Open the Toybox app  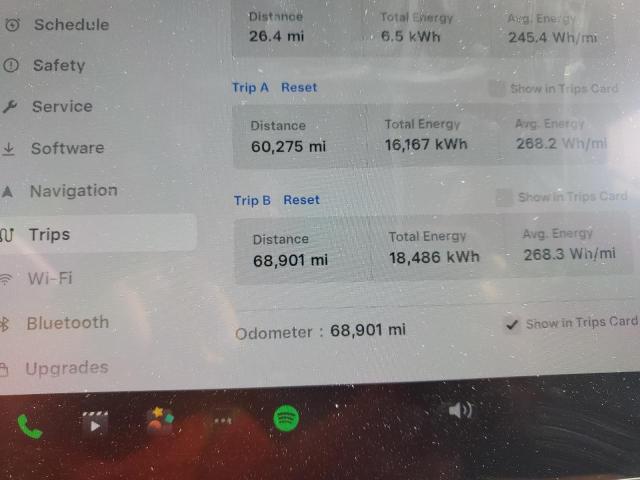click(x=159, y=421)
